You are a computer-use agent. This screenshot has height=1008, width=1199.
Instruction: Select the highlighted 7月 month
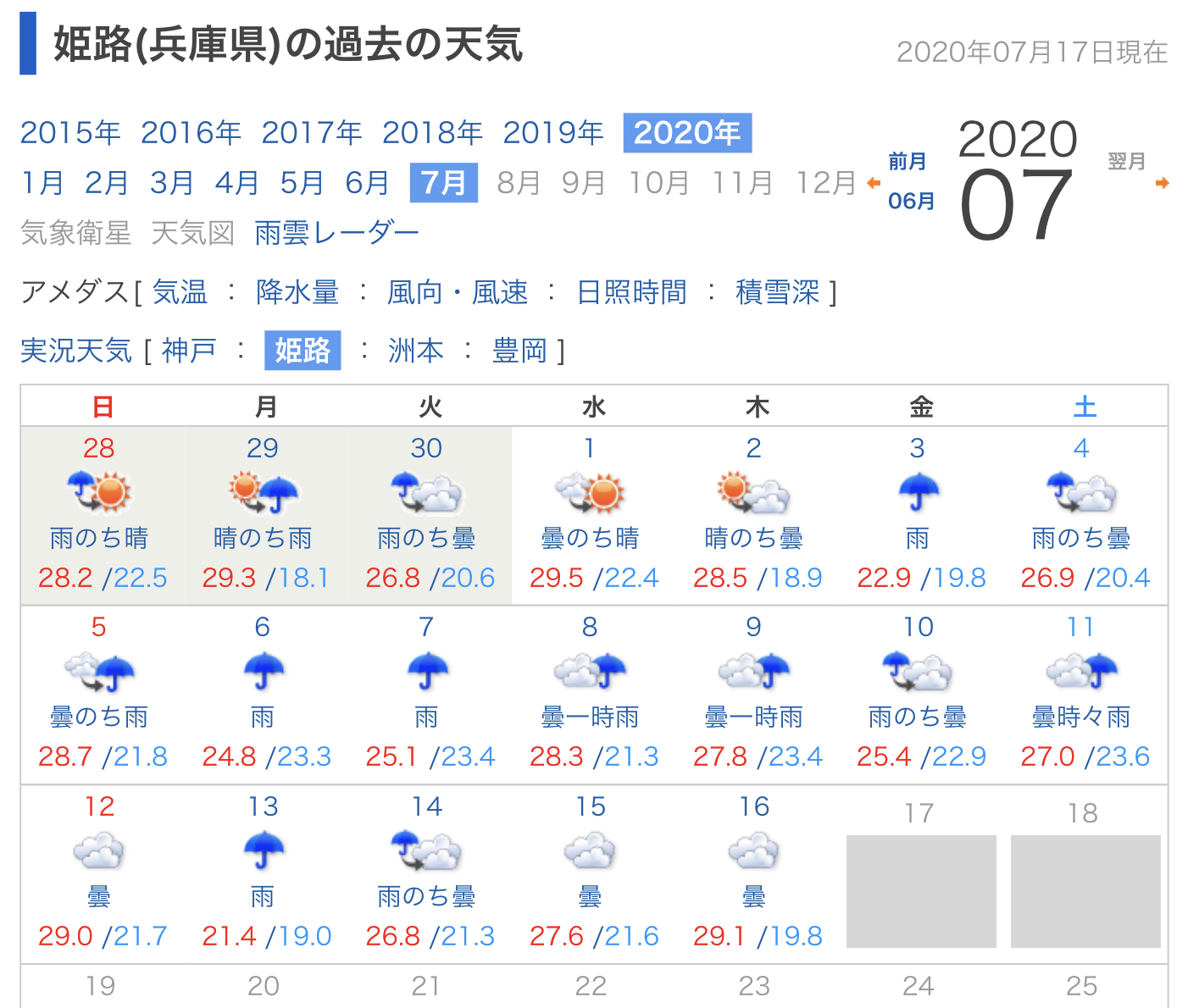pyautogui.click(x=443, y=183)
